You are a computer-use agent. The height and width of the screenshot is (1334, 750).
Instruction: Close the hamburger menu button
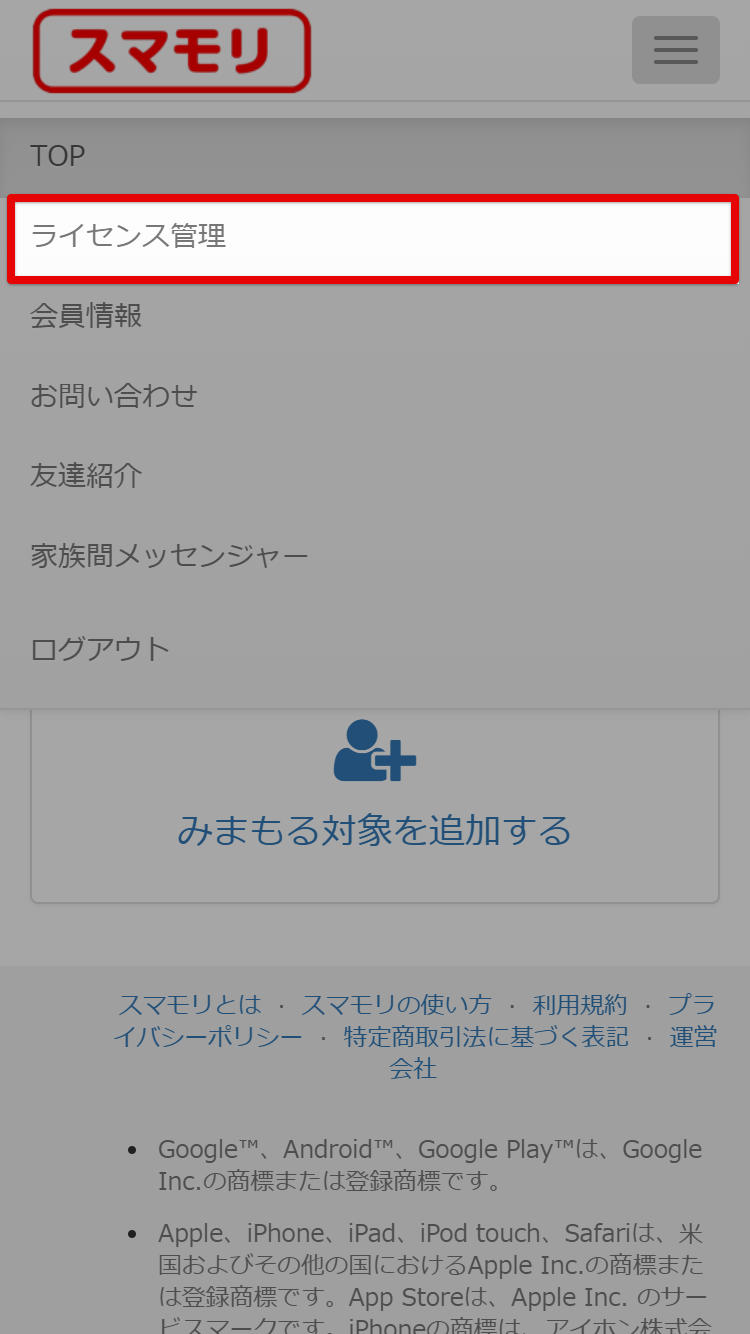[x=675, y=49]
